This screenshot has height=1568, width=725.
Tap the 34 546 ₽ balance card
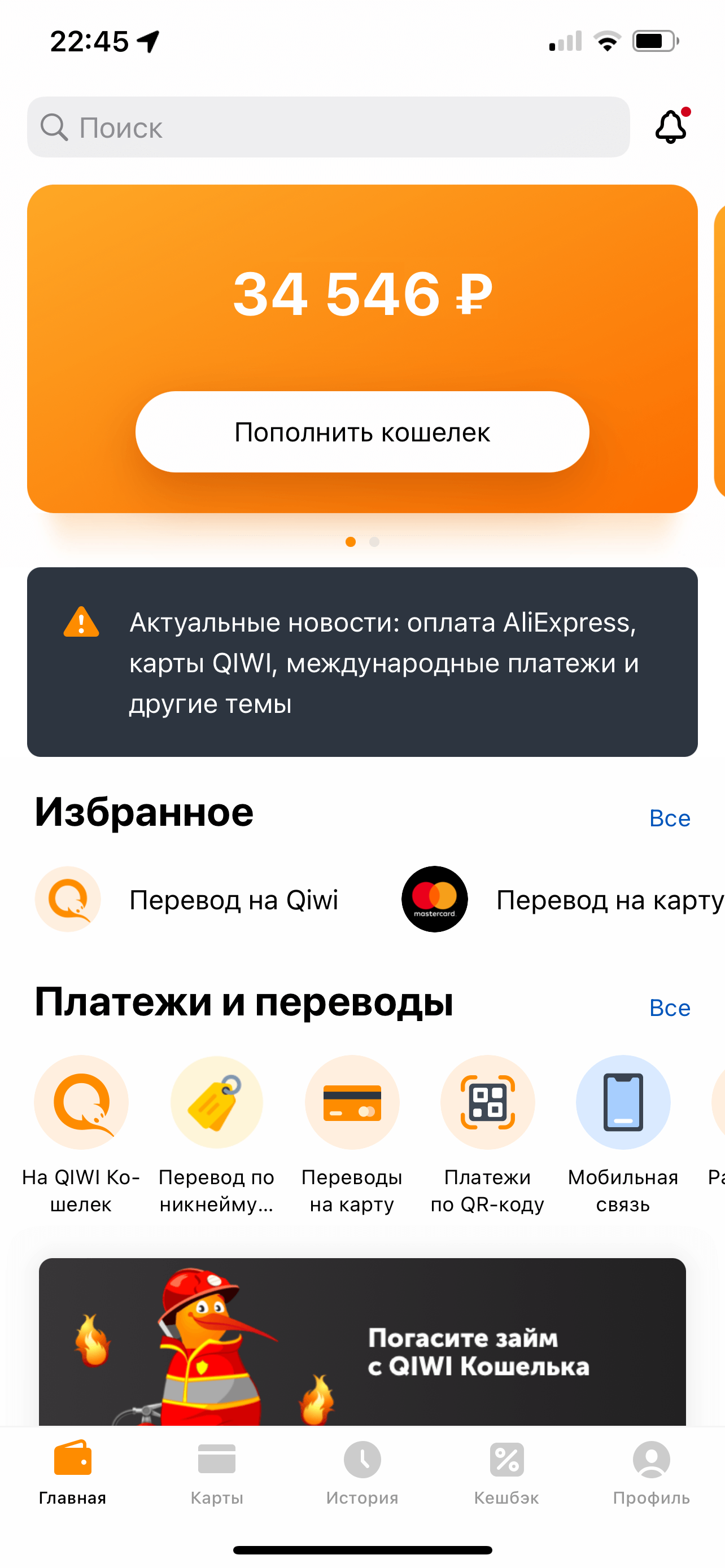point(362,294)
